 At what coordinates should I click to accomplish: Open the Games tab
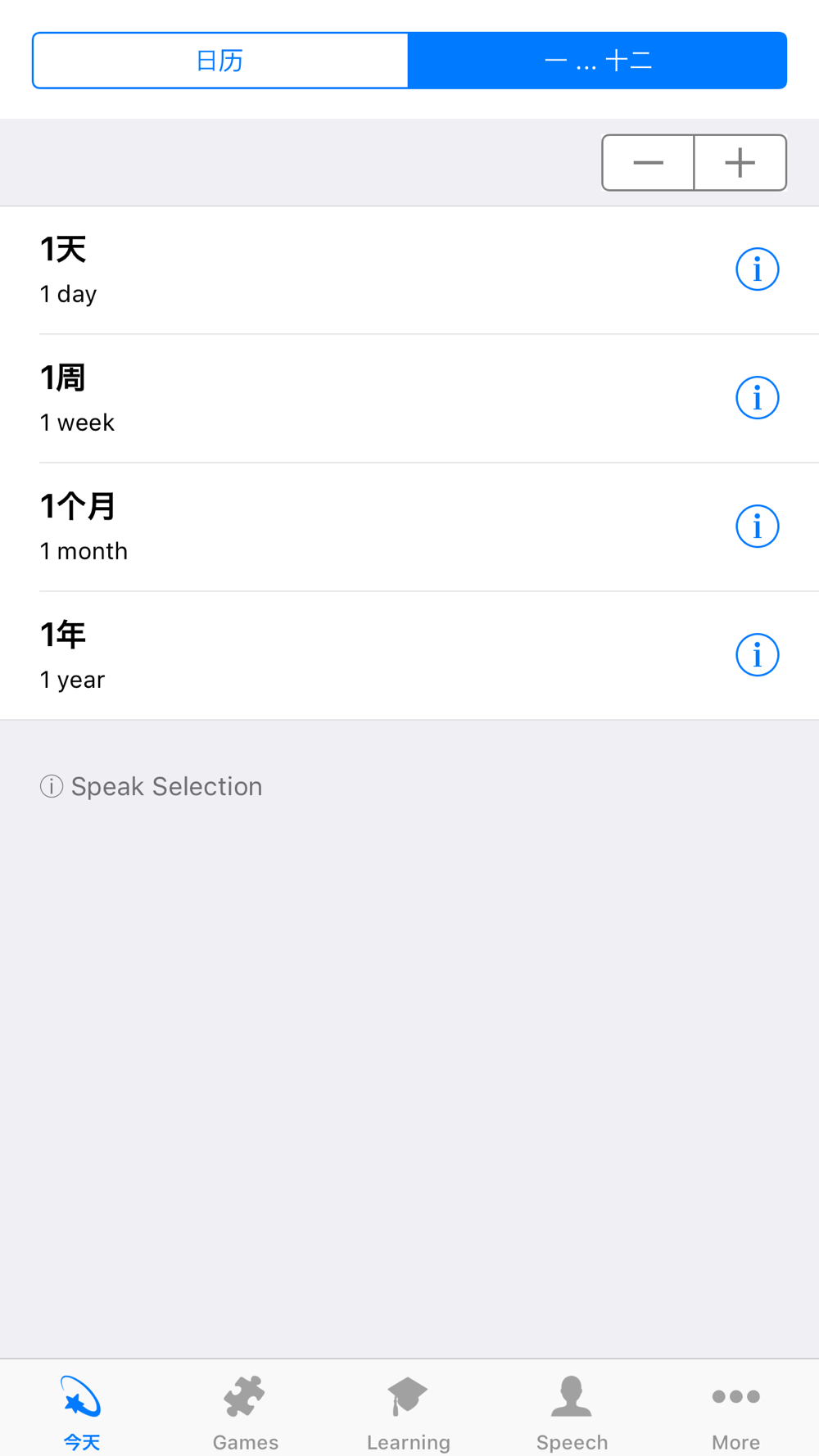pyautogui.click(x=245, y=1410)
